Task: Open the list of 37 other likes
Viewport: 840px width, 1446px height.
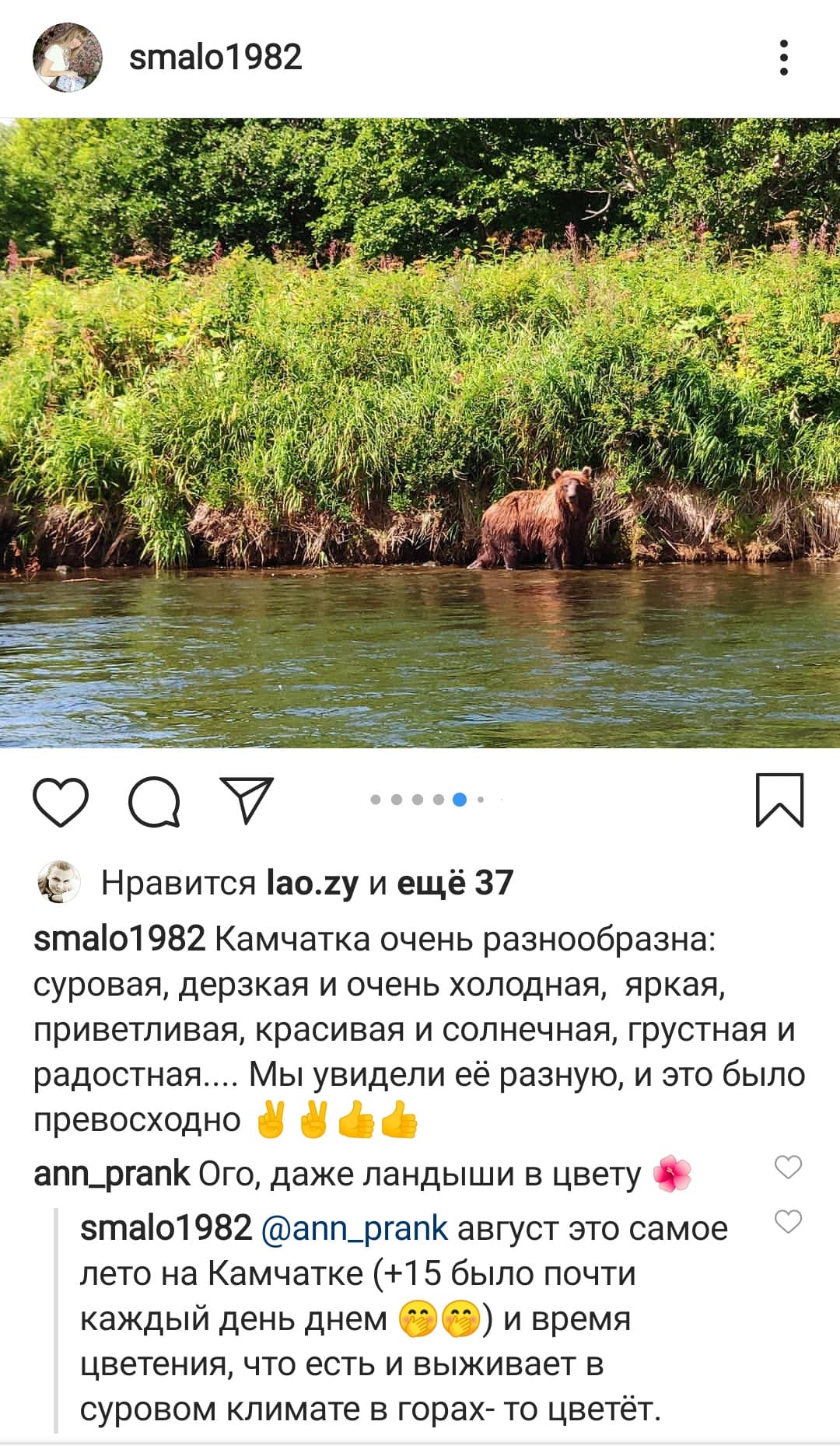Action: [455, 883]
